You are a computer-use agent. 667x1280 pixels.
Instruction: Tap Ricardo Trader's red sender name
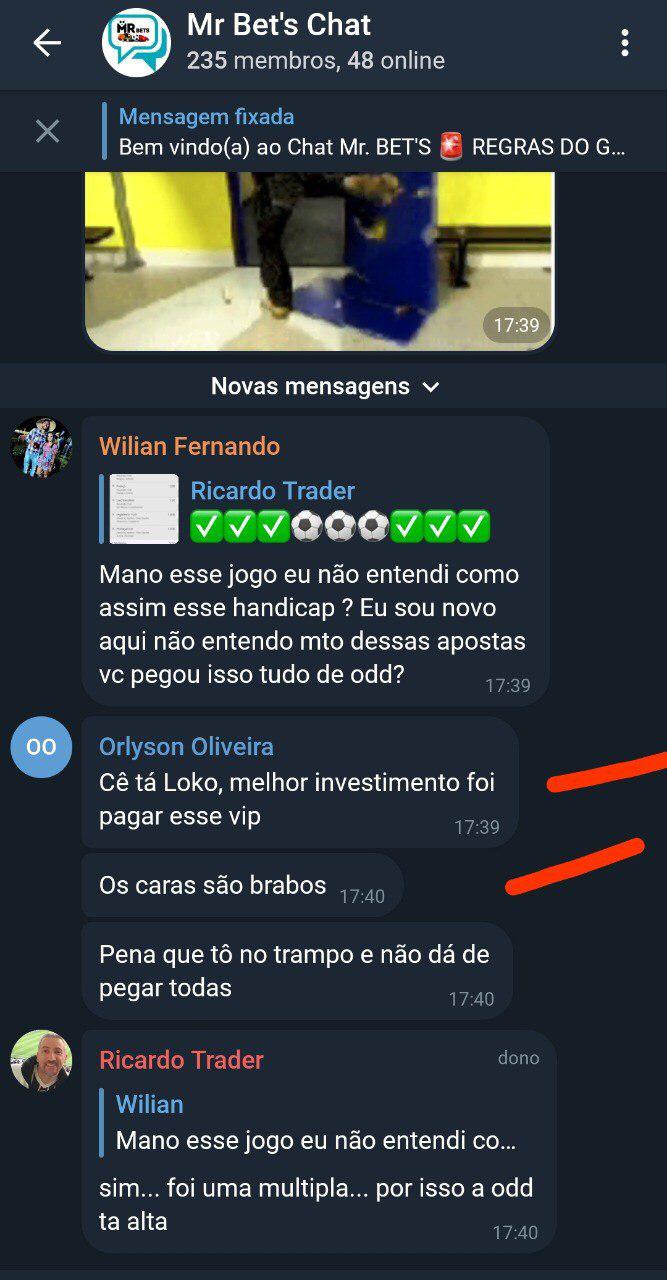coord(181,1060)
